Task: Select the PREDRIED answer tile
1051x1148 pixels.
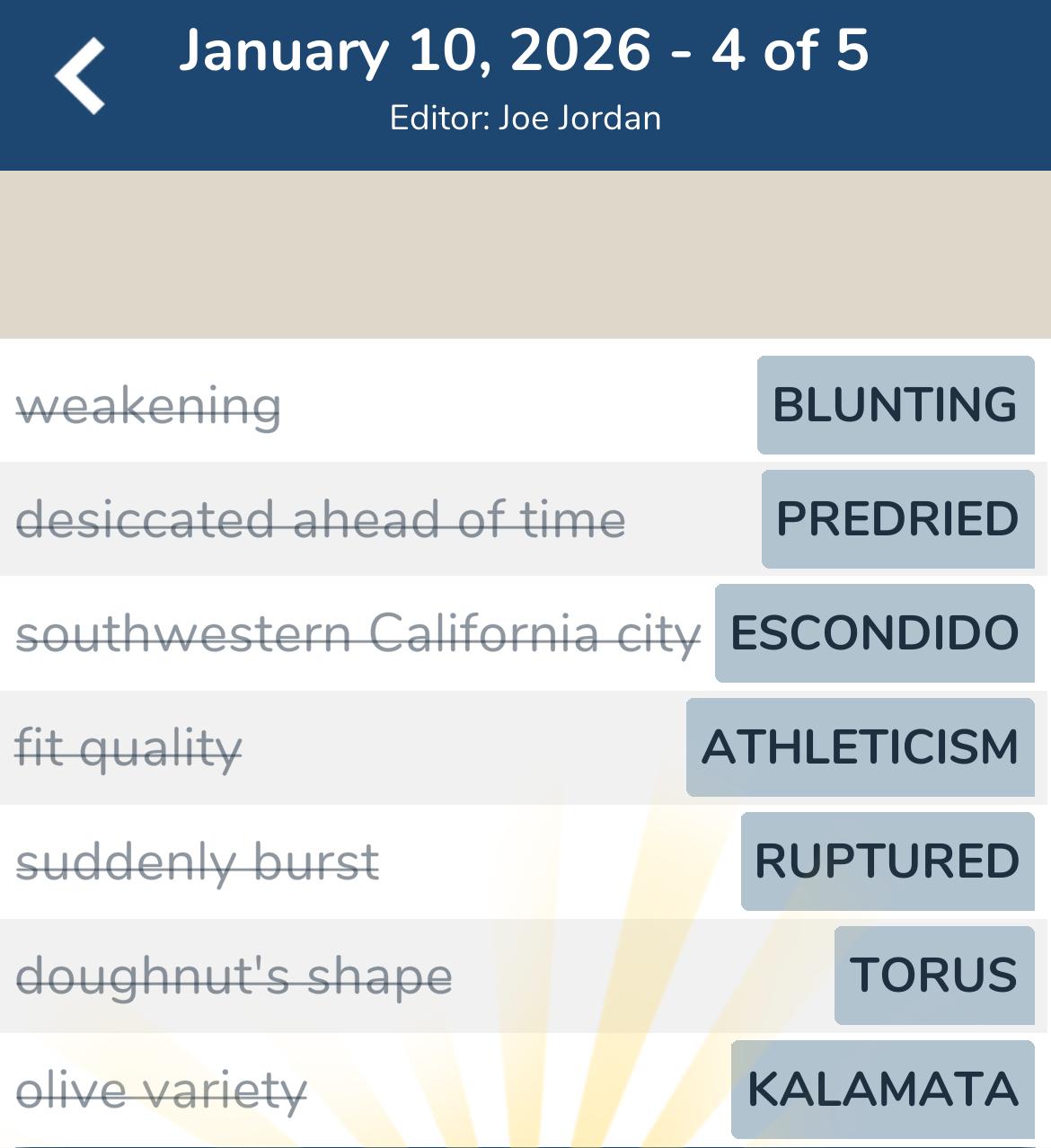Action: click(x=897, y=519)
